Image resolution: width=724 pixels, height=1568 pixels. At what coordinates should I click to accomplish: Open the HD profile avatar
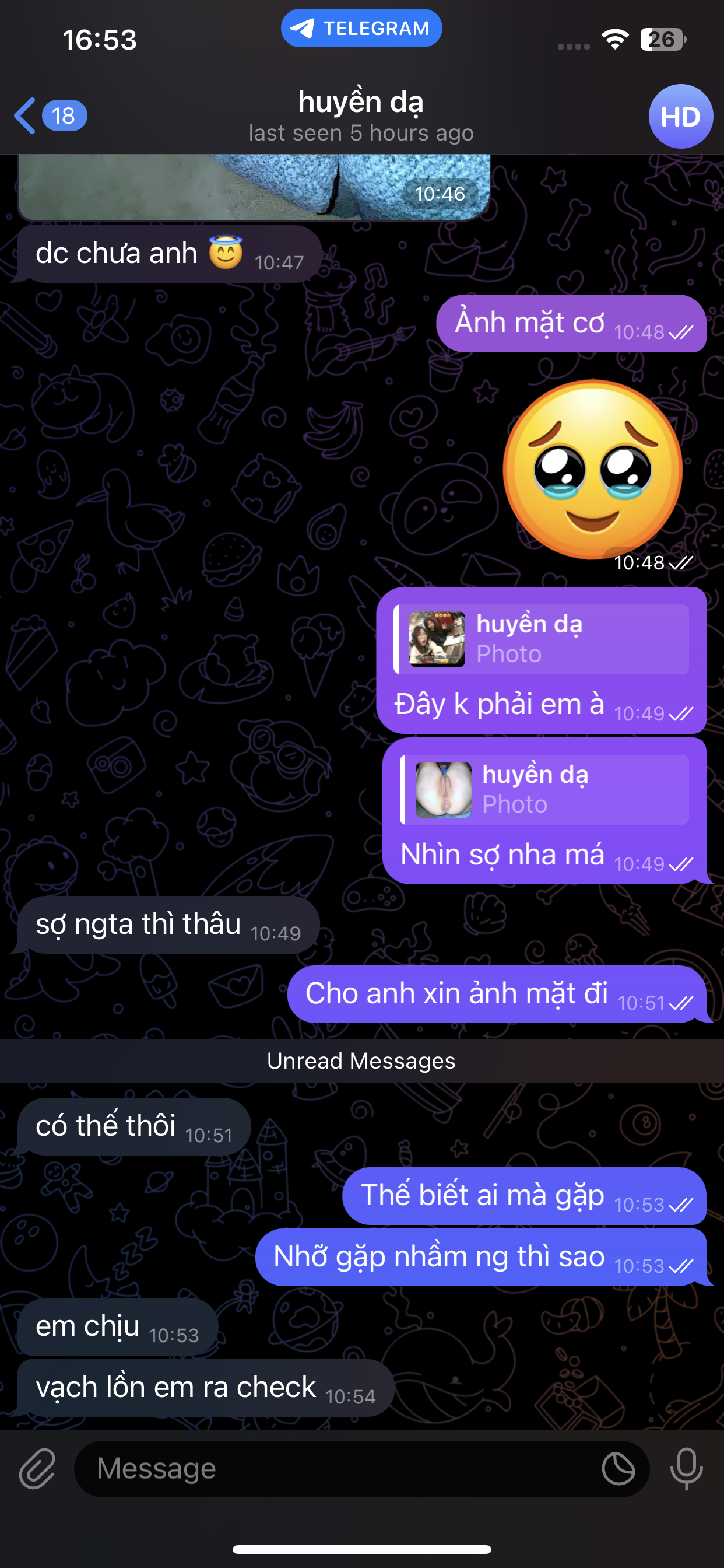680,116
